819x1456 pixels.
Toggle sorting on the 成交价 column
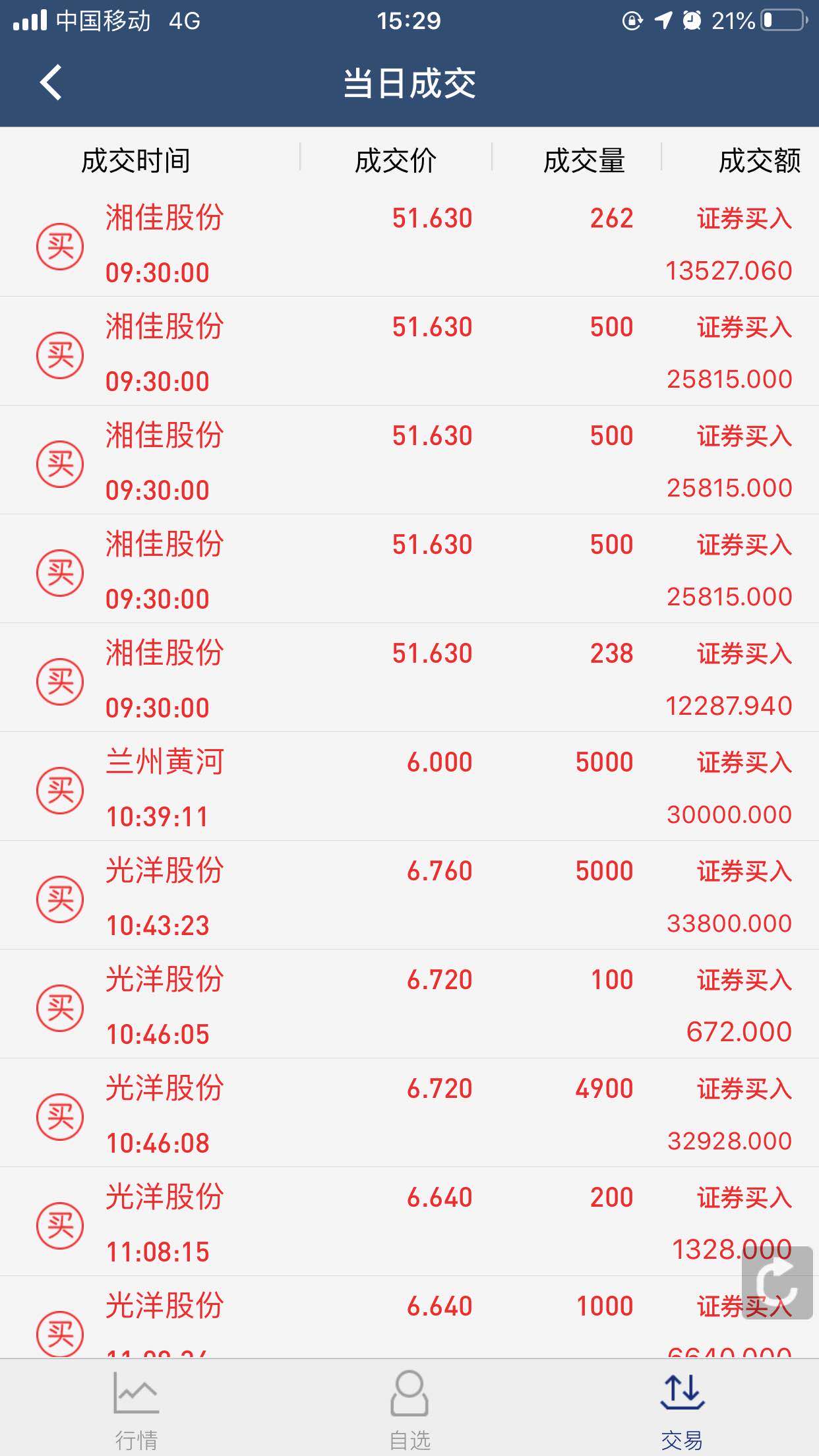pos(394,159)
